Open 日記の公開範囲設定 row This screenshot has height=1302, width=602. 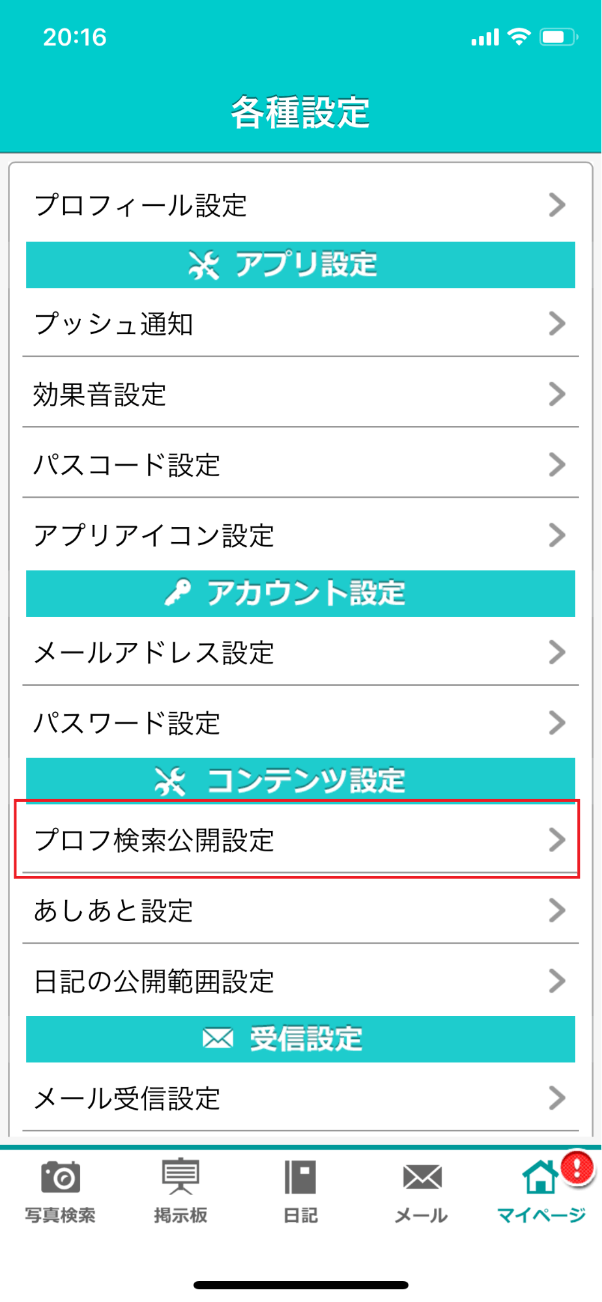[300, 981]
